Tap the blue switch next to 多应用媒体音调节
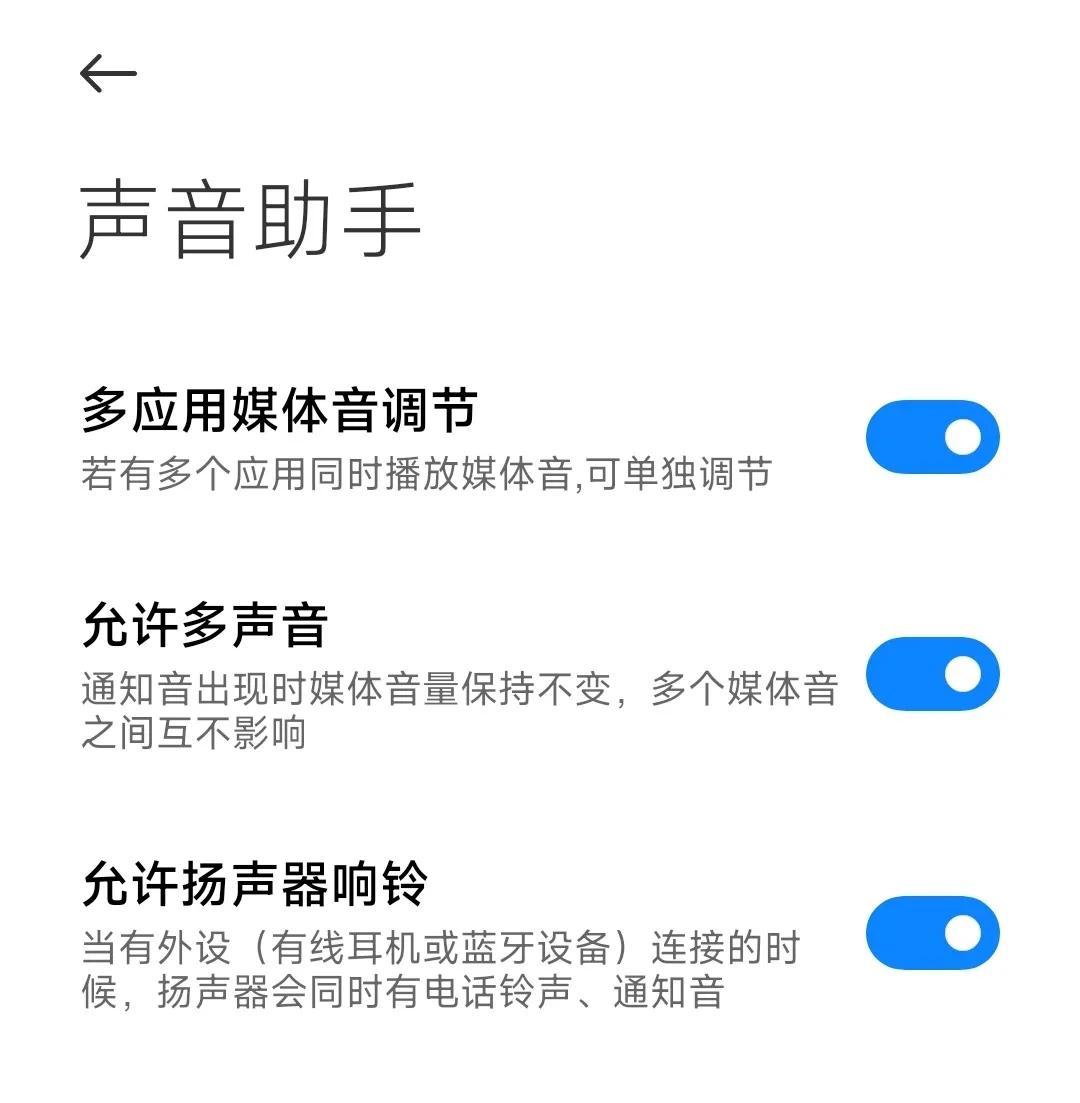 [x=932, y=434]
